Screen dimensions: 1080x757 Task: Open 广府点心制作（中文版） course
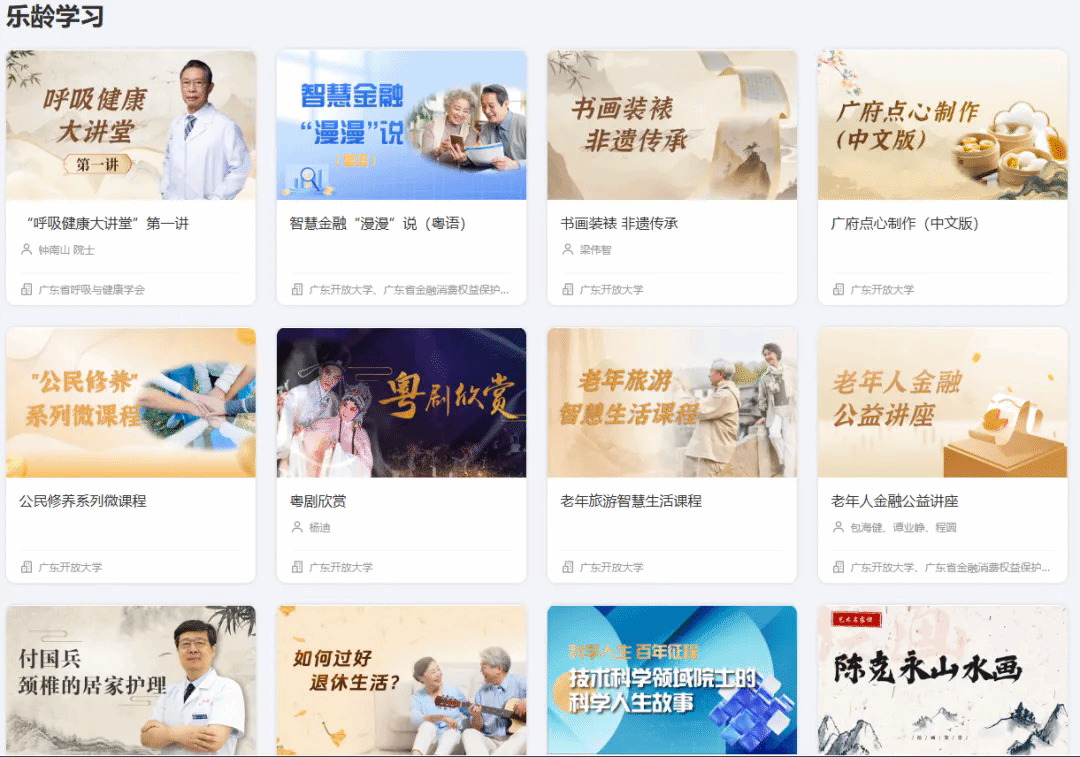point(942,126)
